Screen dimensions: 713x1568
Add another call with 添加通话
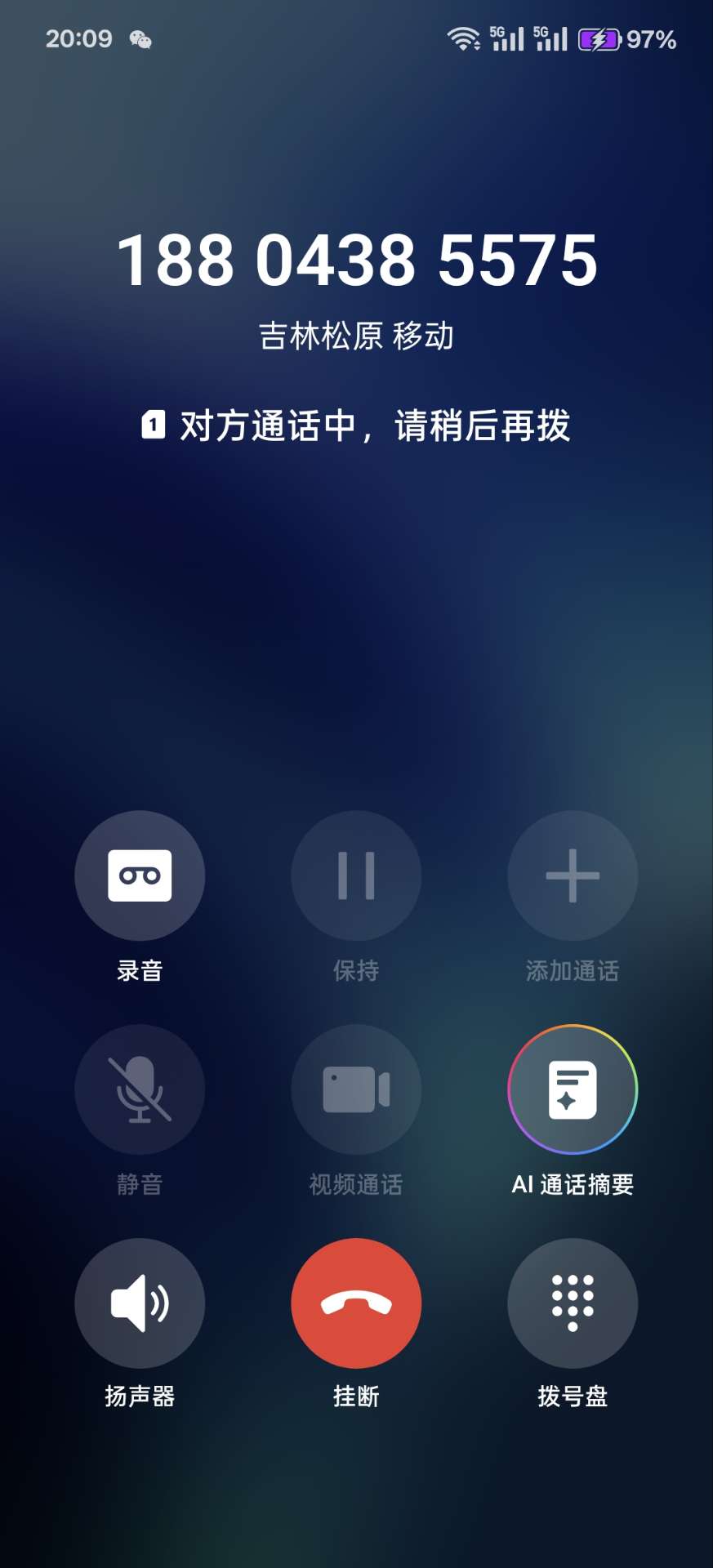click(573, 875)
